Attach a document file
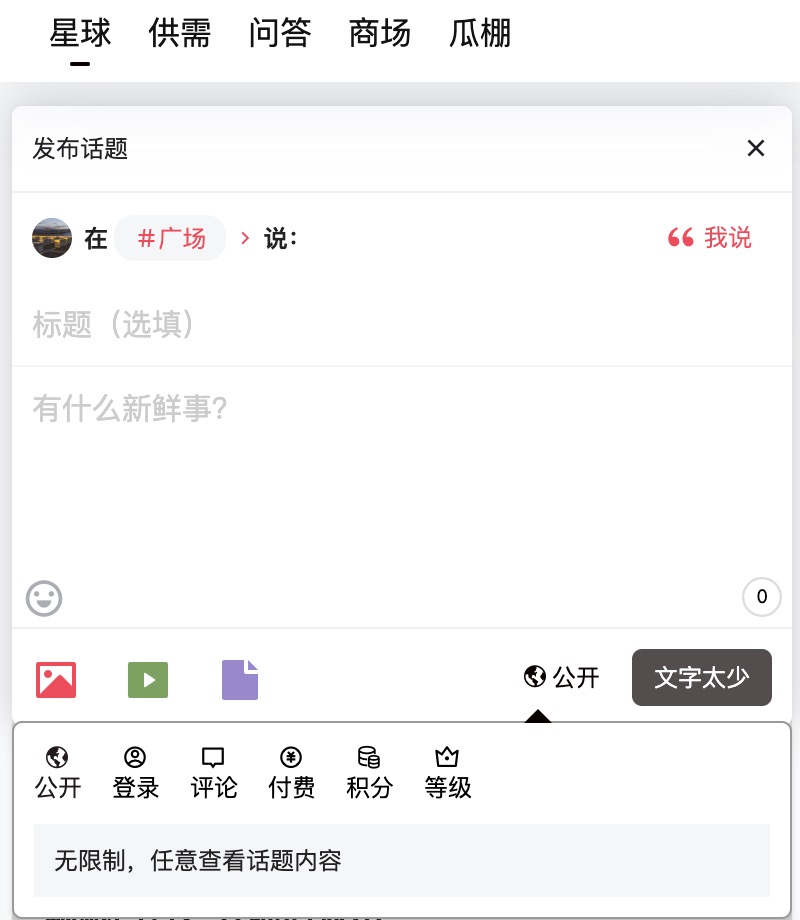Screen dimensions: 800x920 240,679
